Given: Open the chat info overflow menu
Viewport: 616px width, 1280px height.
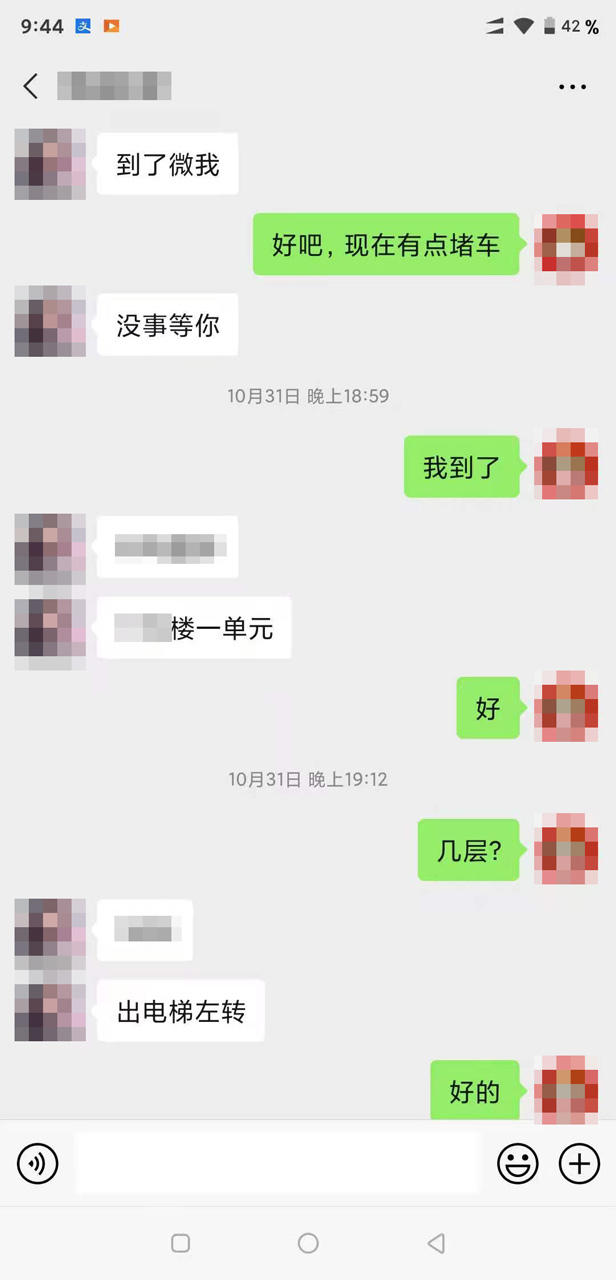Looking at the screenshot, I should click(x=572, y=87).
